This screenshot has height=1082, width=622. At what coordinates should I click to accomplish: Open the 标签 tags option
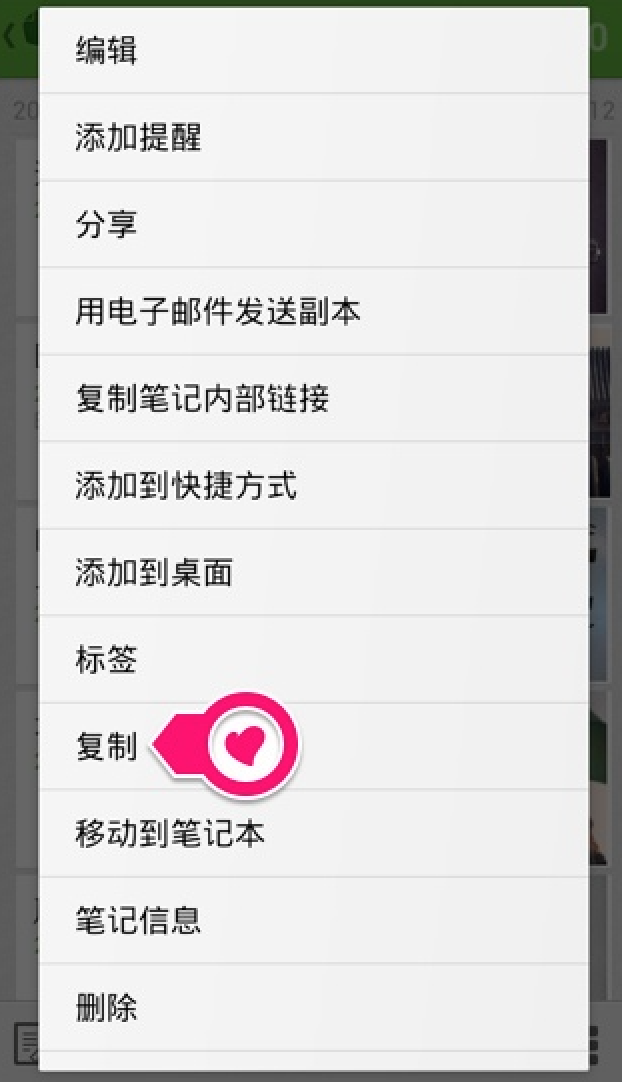coord(313,659)
